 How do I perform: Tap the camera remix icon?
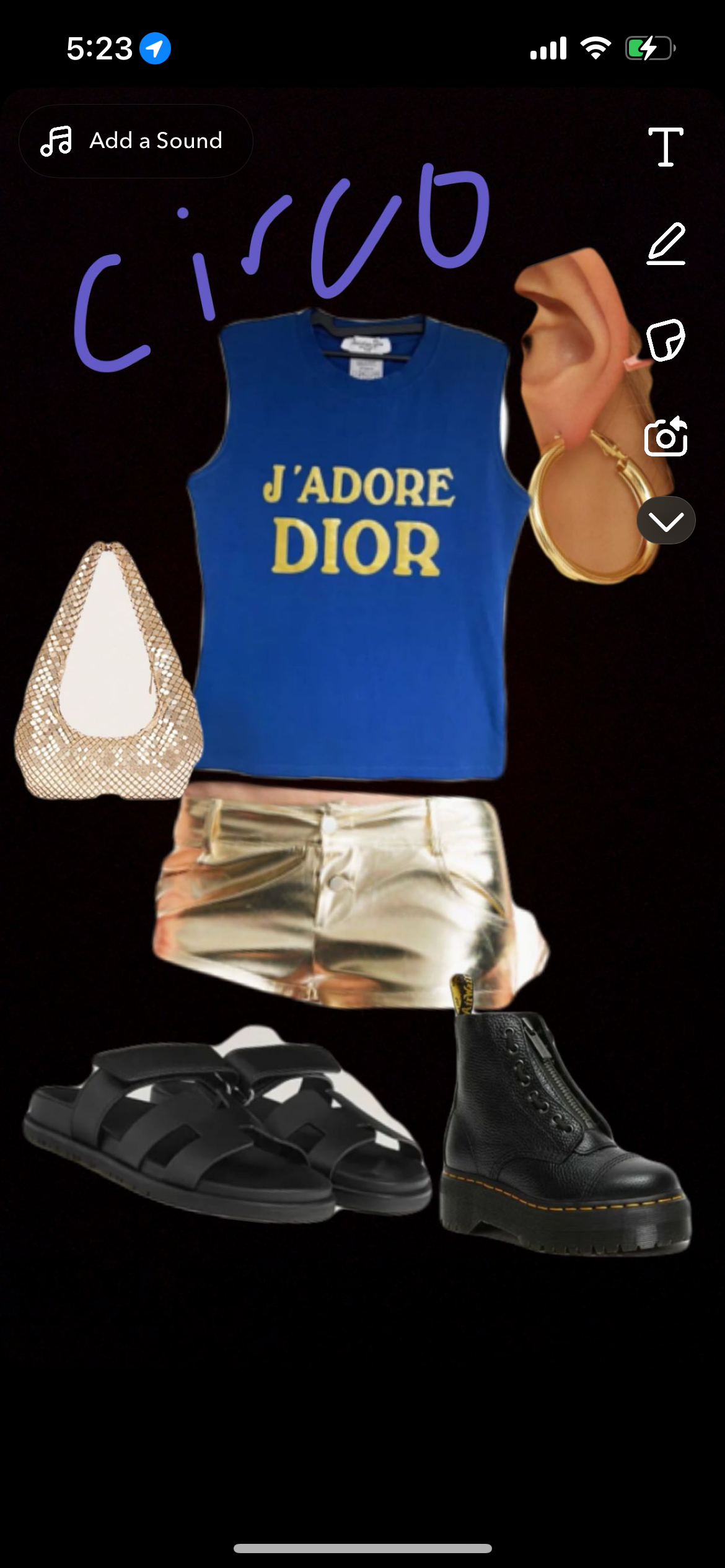tap(666, 437)
